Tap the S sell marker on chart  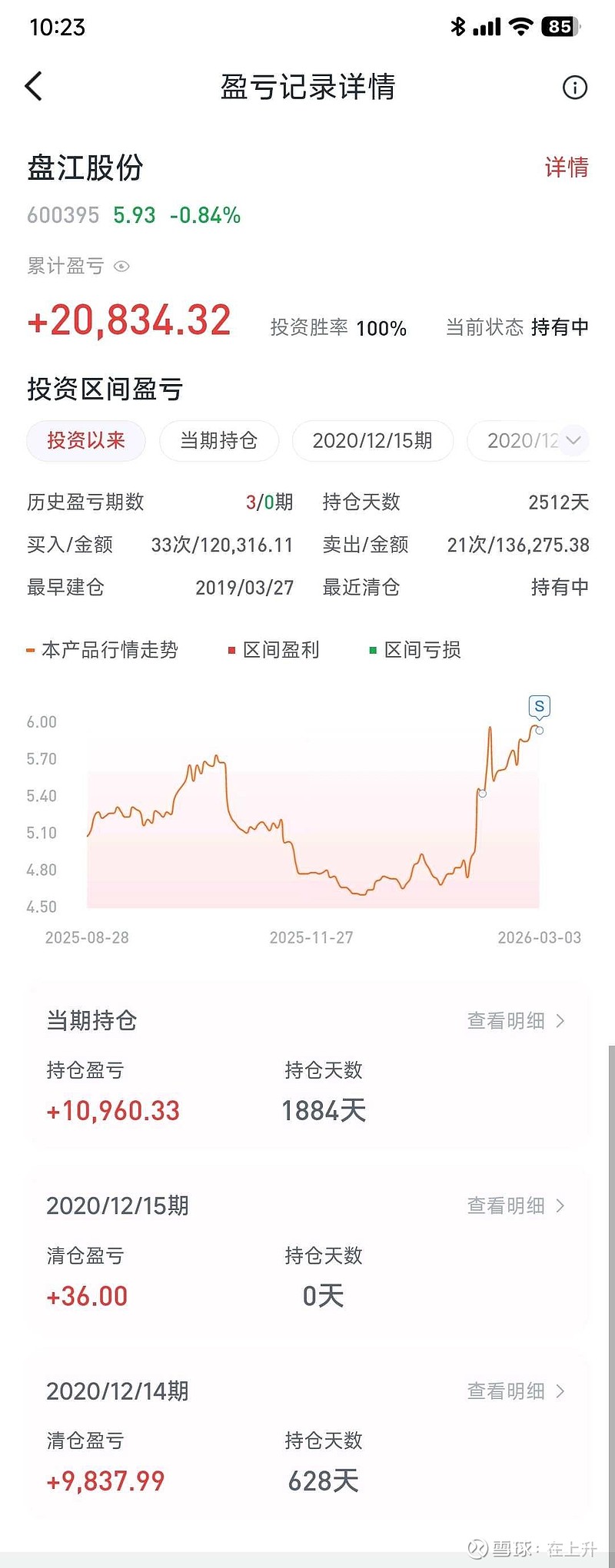pyautogui.click(x=540, y=706)
